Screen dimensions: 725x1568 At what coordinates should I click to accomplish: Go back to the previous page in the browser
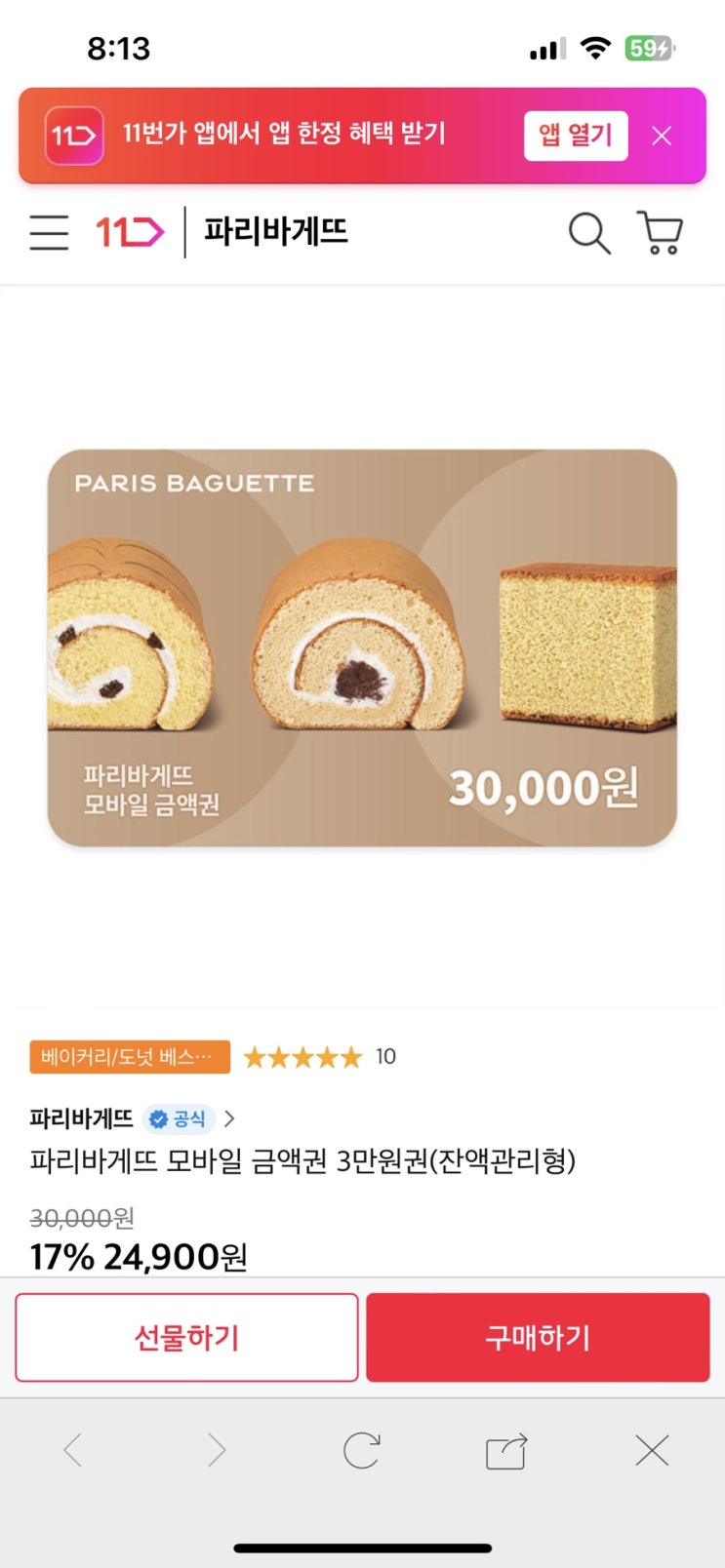(72, 1451)
